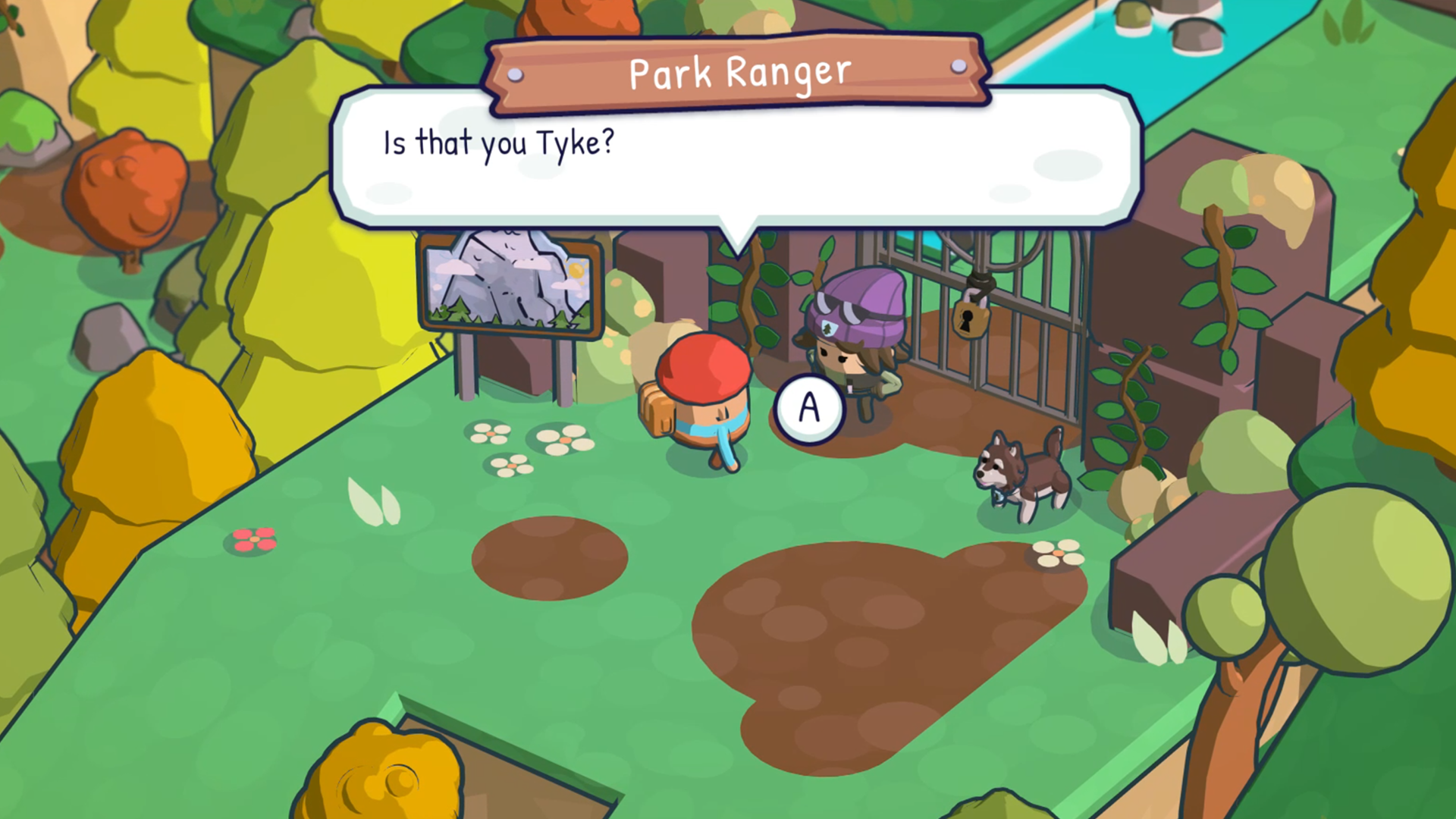Tap the A button prompt to continue

pyautogui.click(x=809, y=409)
